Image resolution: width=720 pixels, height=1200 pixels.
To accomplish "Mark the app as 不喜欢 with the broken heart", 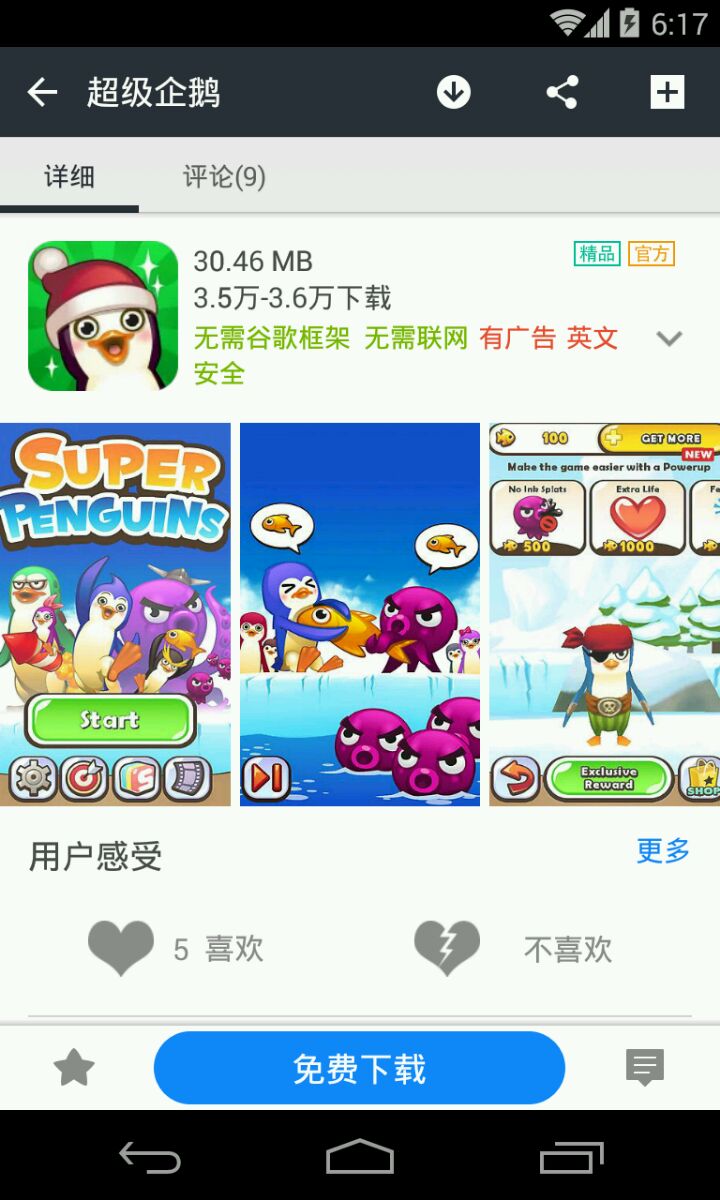I will pos(447,948).
